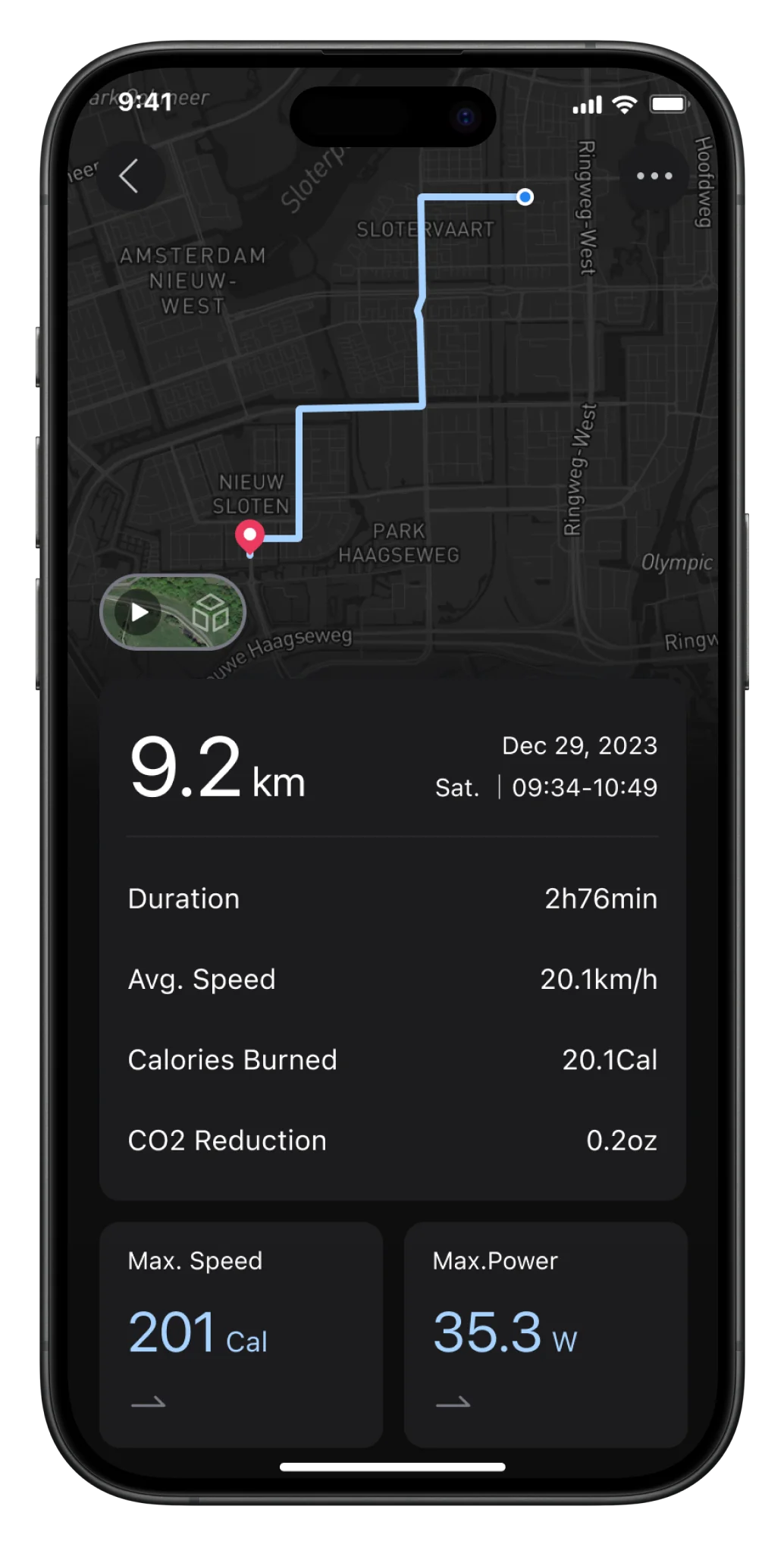Image resolution: width=784 pixels, height=1544 pixels.
Task: Open the Max. Speed card
Action: point(241,1334)
